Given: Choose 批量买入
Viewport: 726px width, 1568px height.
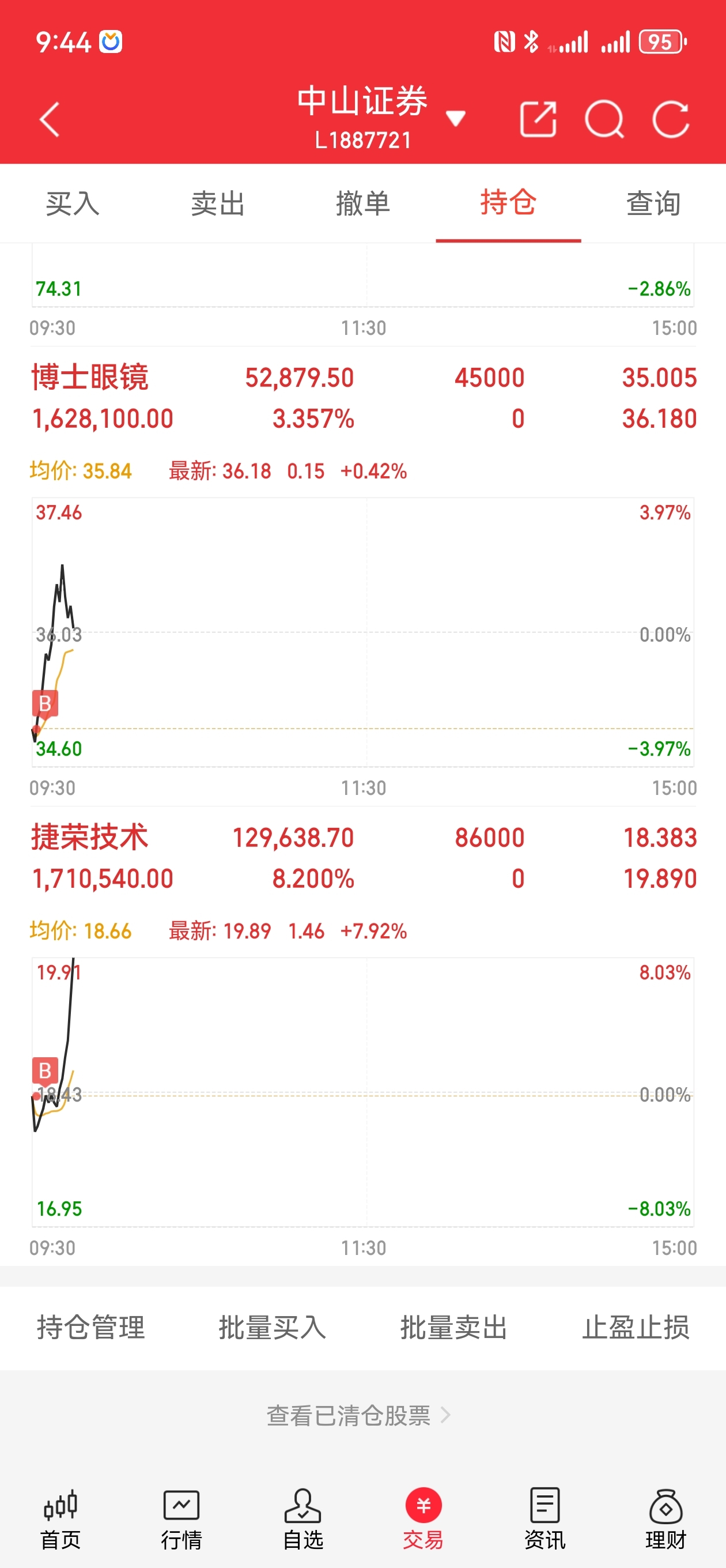Looking at the screenshot, I should coord(272,1328).
